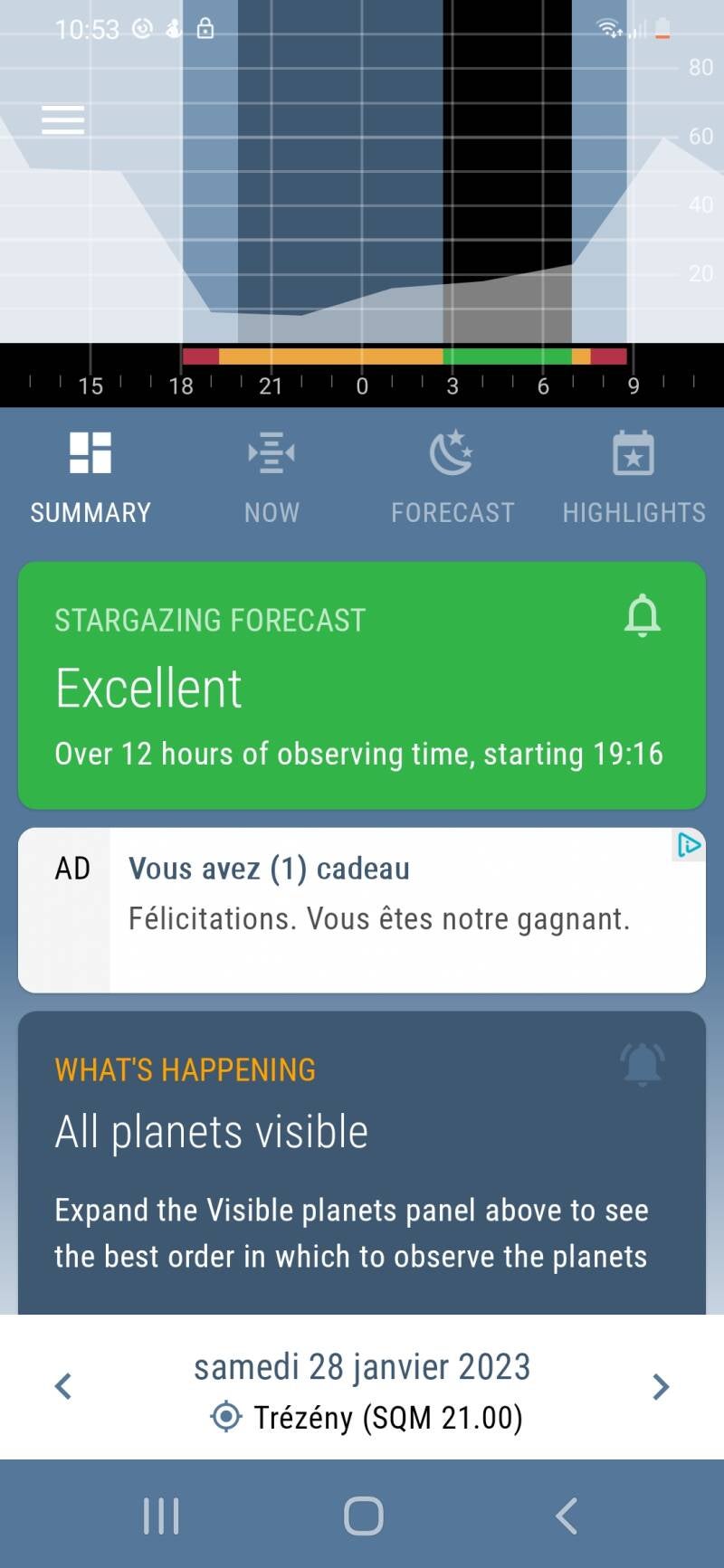Screen dimensions: 724x1568
Task: Open the hamburger menu
Action: tap(62, 119)
